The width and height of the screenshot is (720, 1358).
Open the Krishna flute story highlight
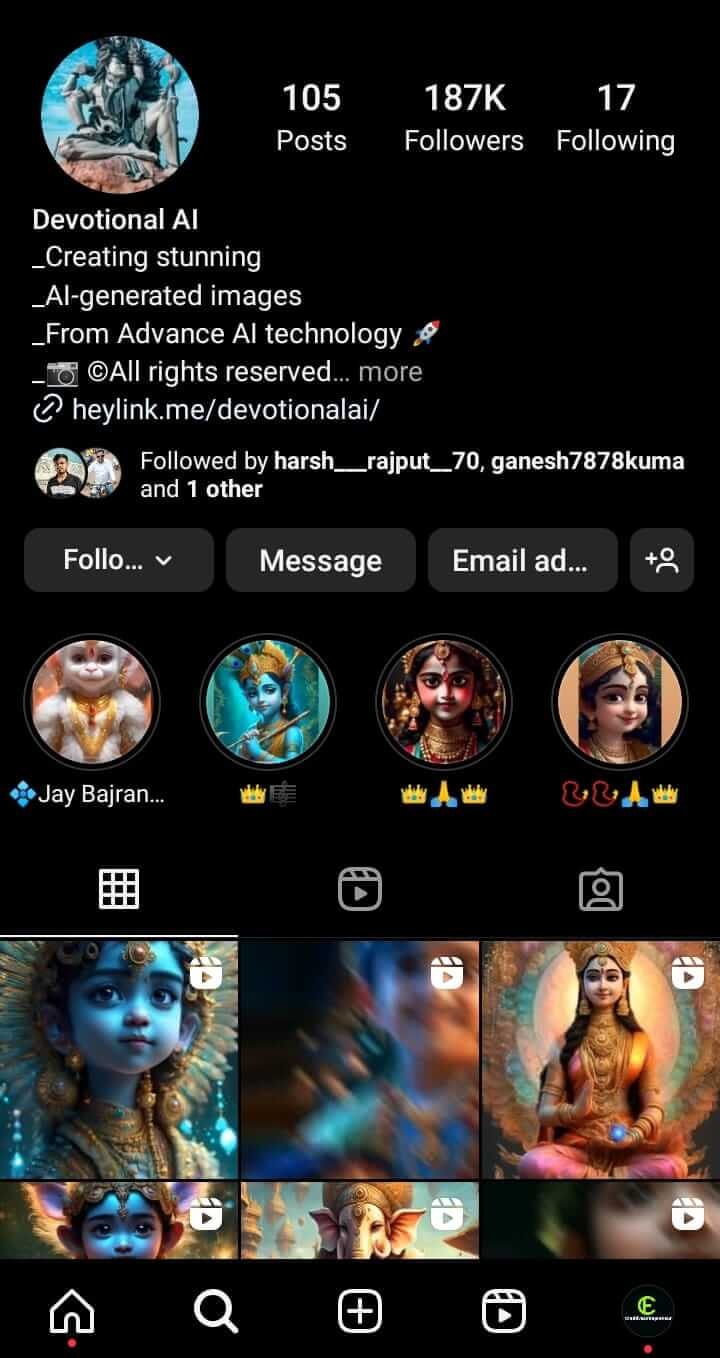[x=268, y=702]
